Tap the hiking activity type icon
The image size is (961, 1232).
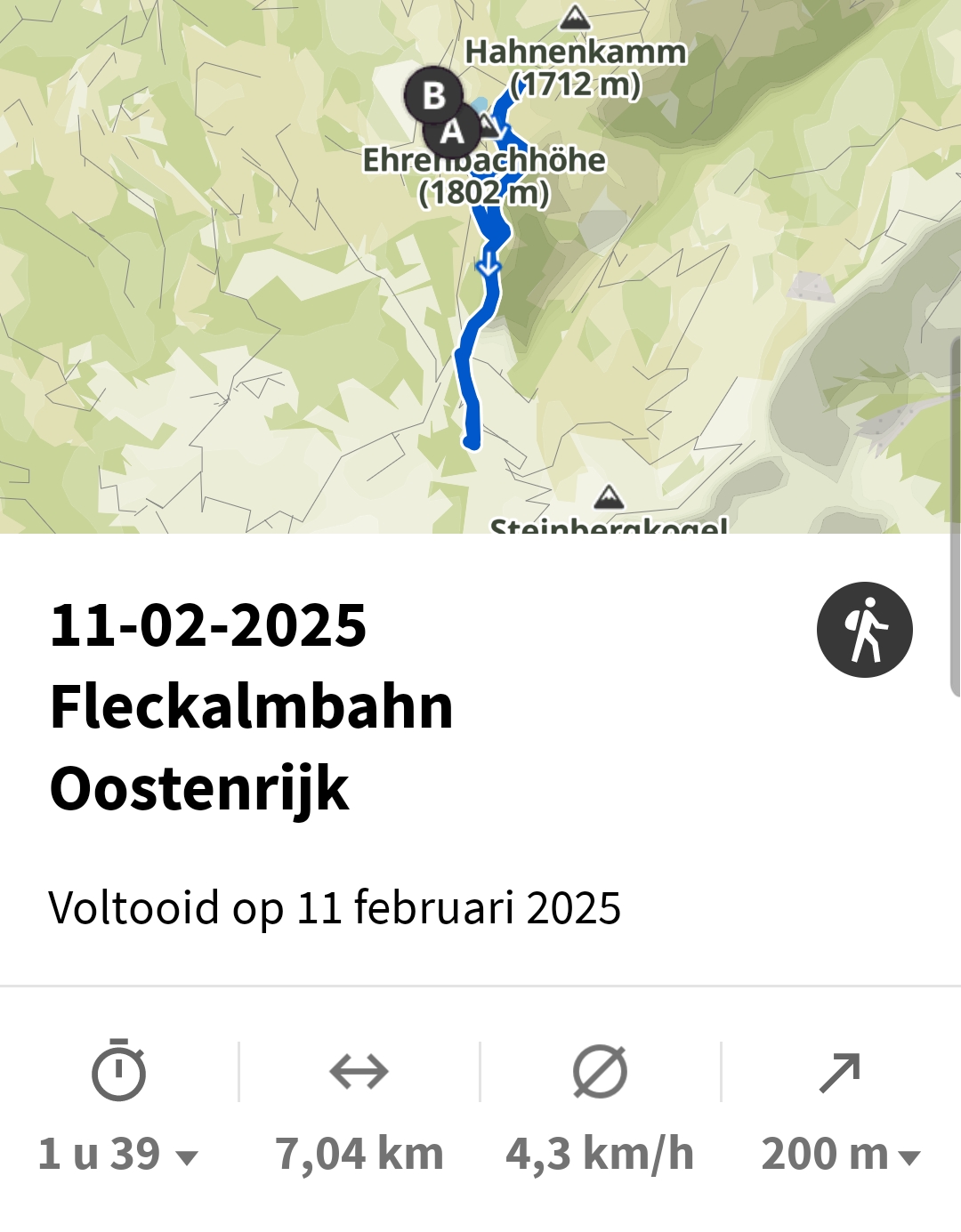[864, 630]
